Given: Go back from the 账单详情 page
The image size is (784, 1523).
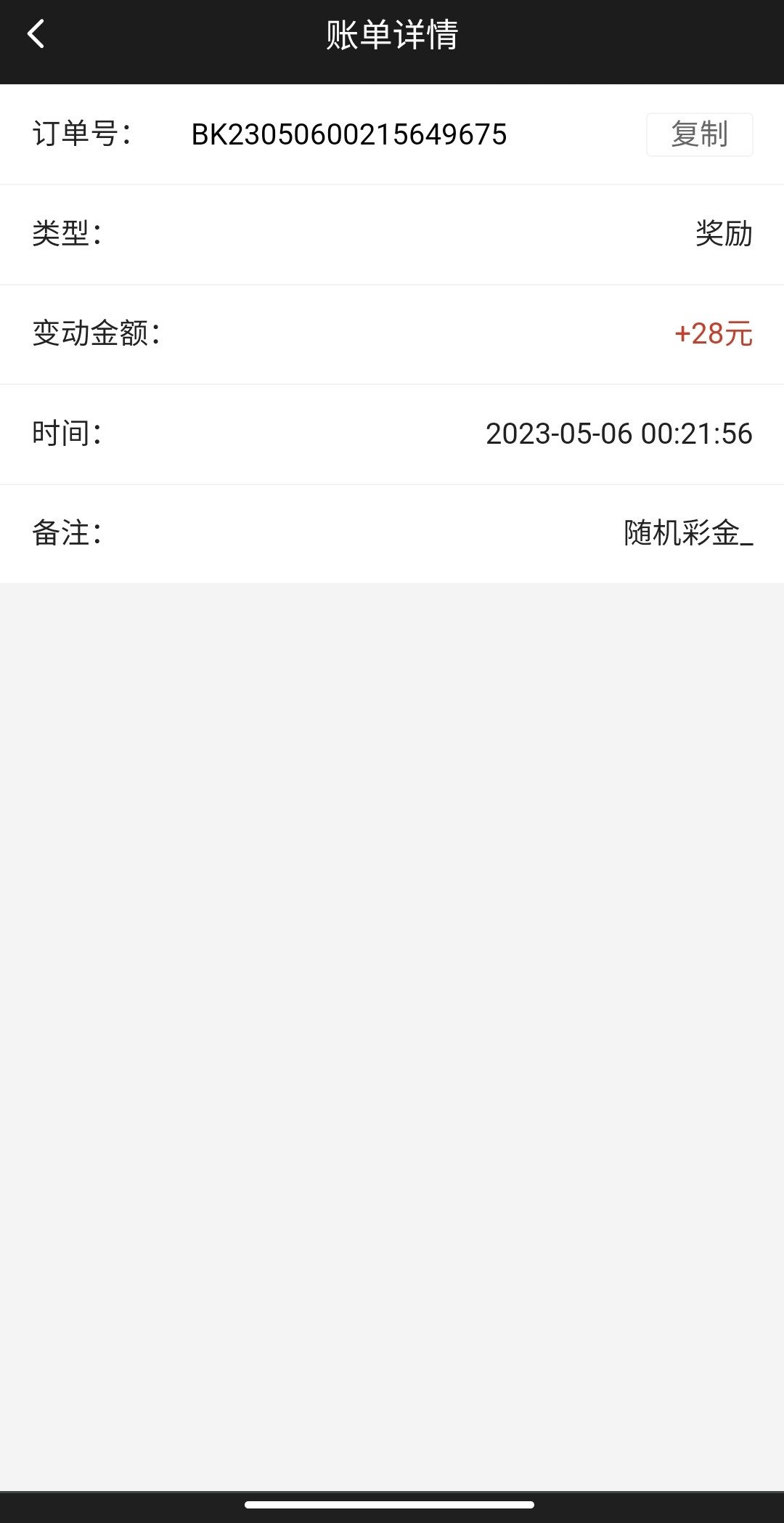Looking at the screenshot, I should click(36, 34).
